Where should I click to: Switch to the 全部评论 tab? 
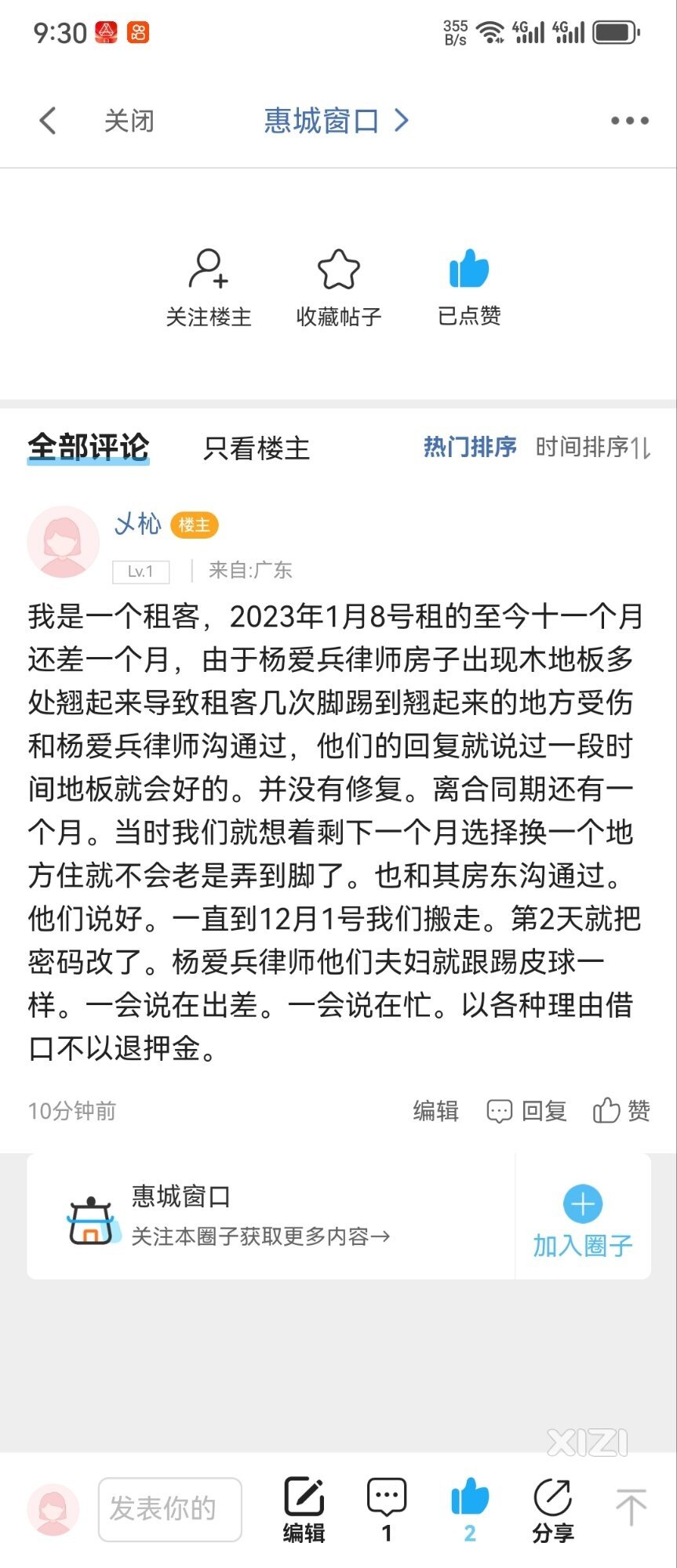coord(88,448)
